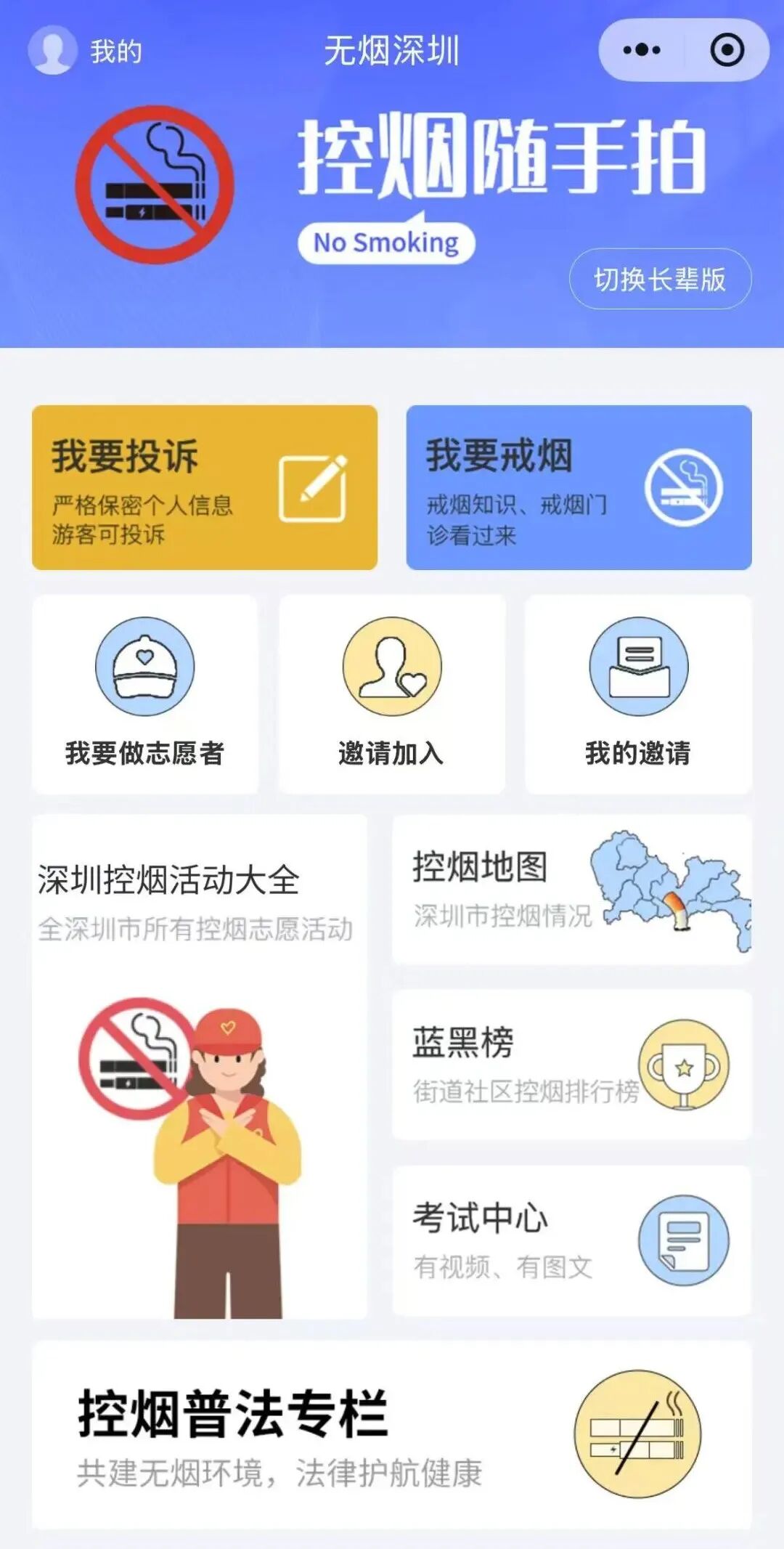Select 我要做志愿者
Screen dimensions: 784x1549
pos(145,694)
